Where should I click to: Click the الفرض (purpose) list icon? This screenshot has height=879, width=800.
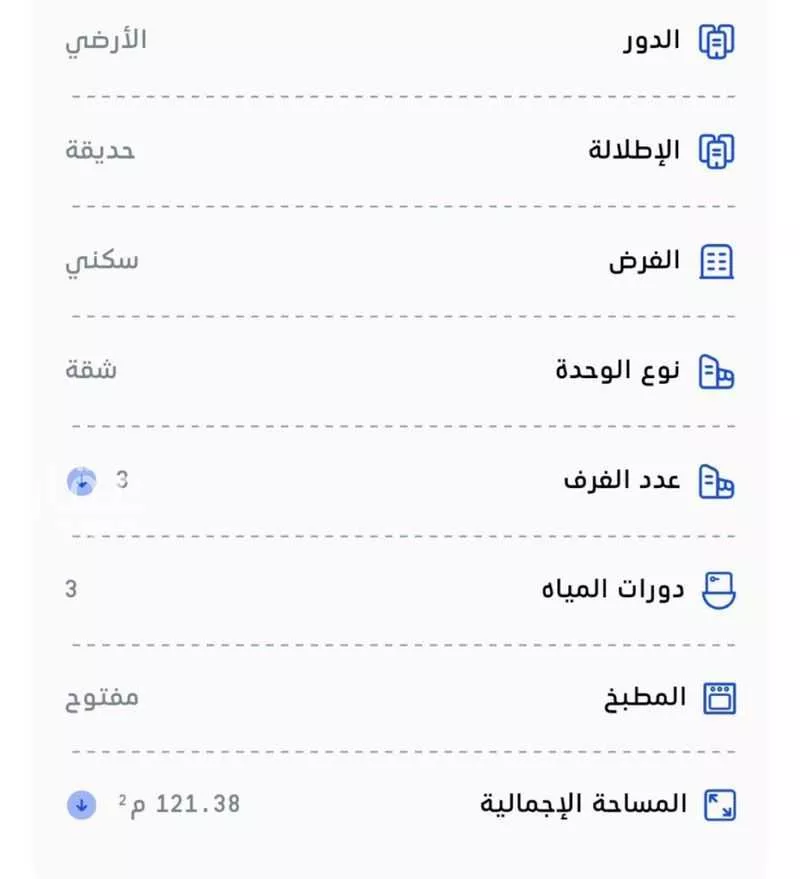[x=718, y=259]
